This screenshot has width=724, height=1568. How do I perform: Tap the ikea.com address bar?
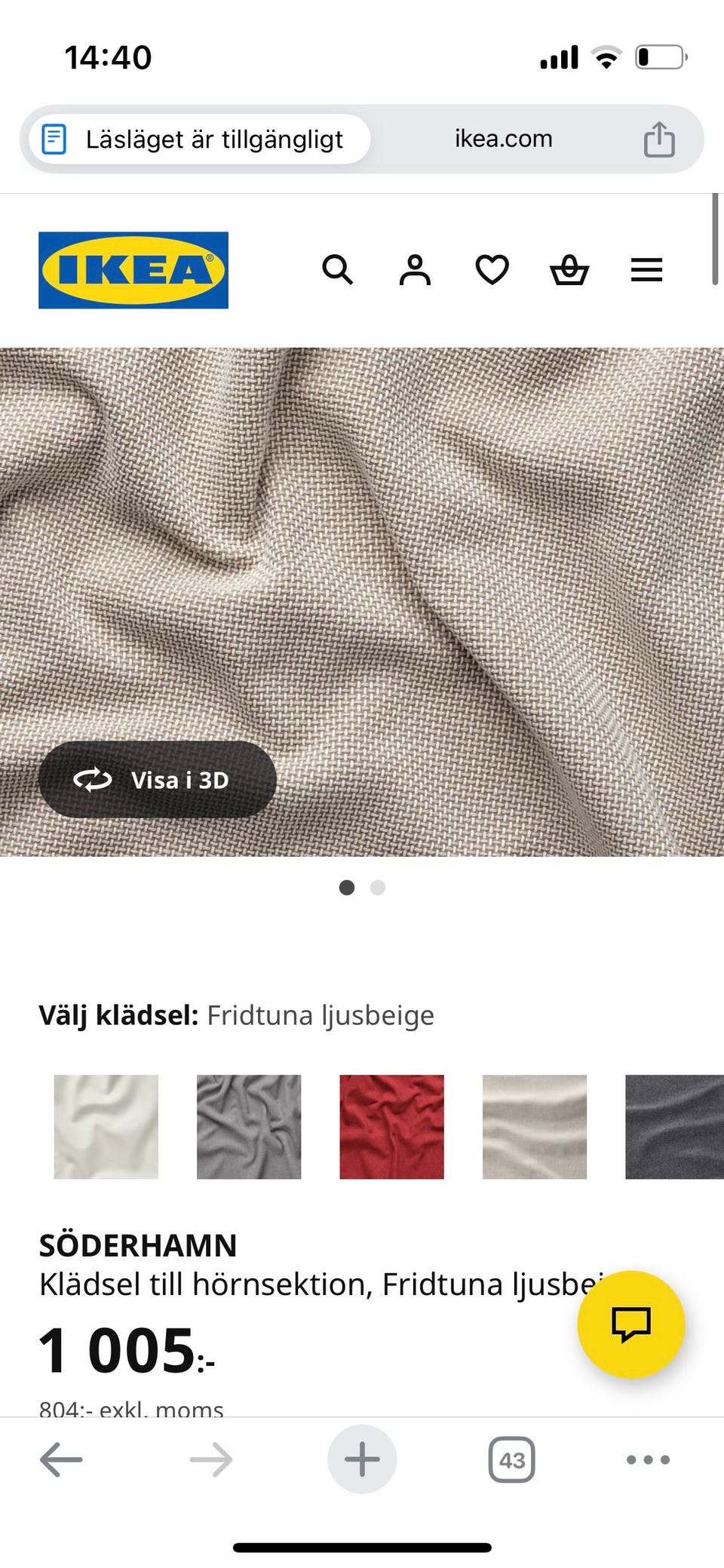point(503,138)
